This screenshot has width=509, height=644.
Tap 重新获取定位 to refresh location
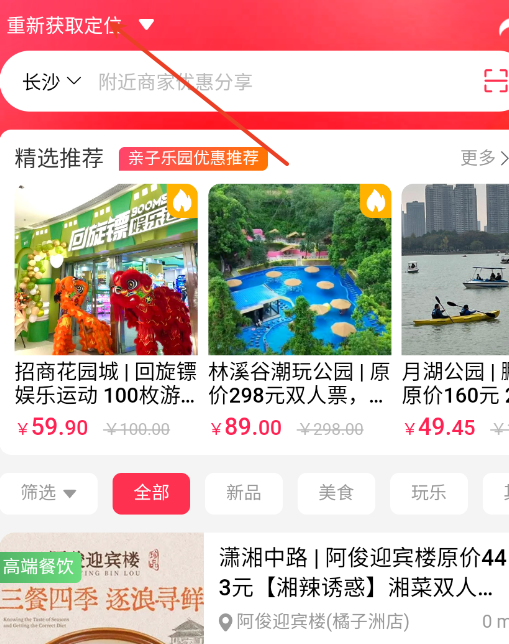(64, 25)
